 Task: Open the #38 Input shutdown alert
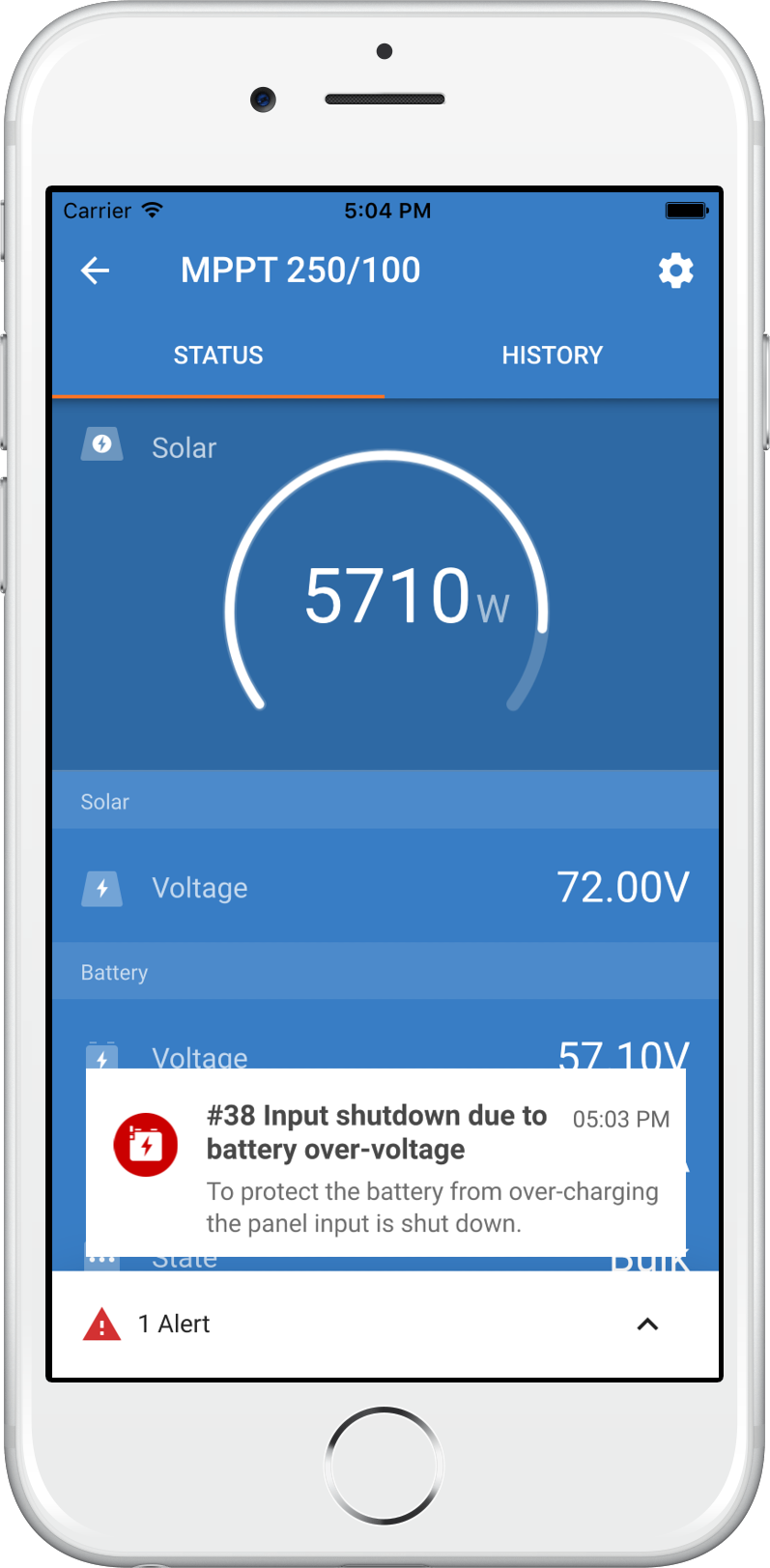click(x=385, y=1163)
